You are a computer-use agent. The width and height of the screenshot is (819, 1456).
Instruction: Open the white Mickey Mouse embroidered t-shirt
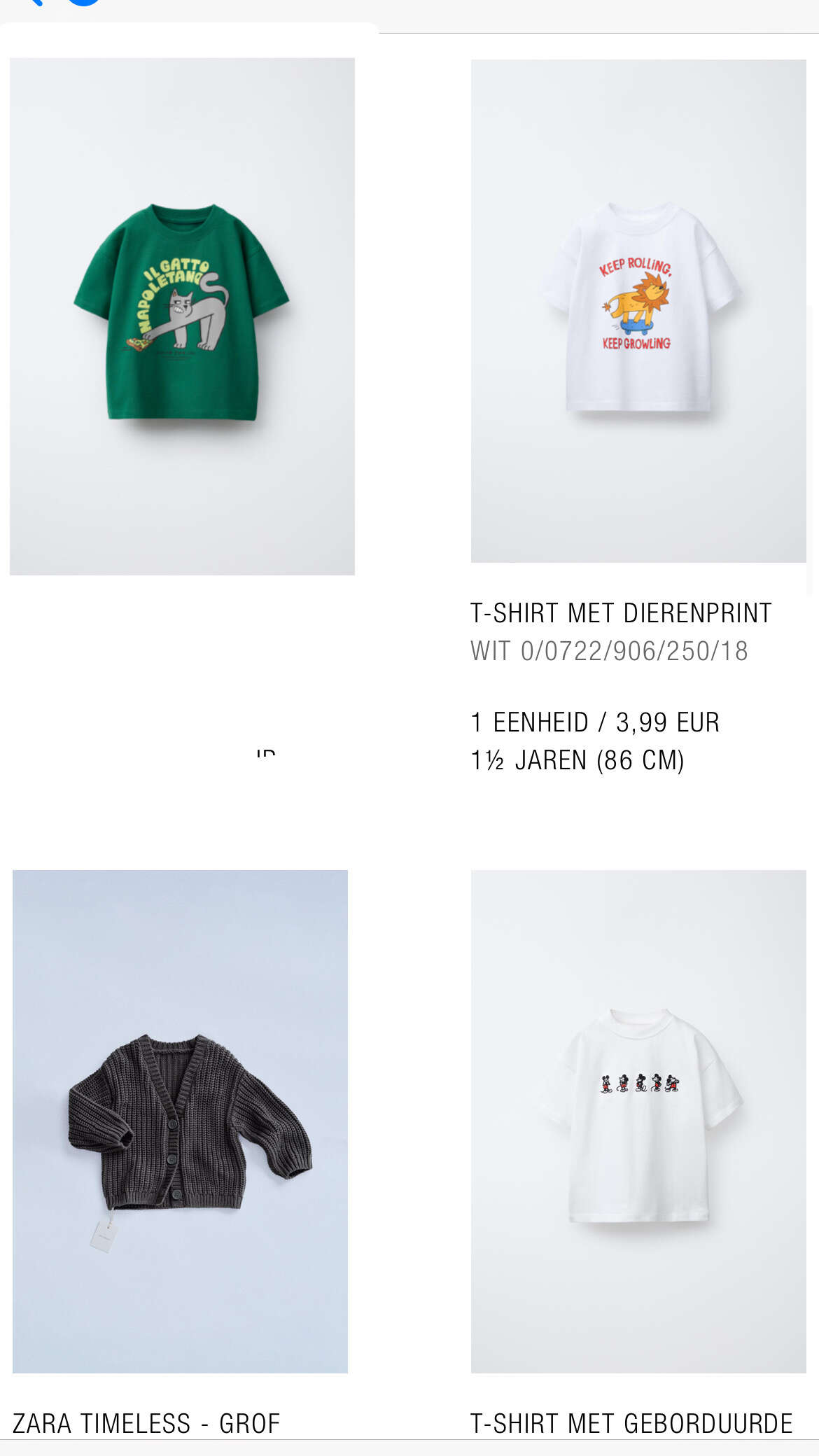(x=638, y=1120)
